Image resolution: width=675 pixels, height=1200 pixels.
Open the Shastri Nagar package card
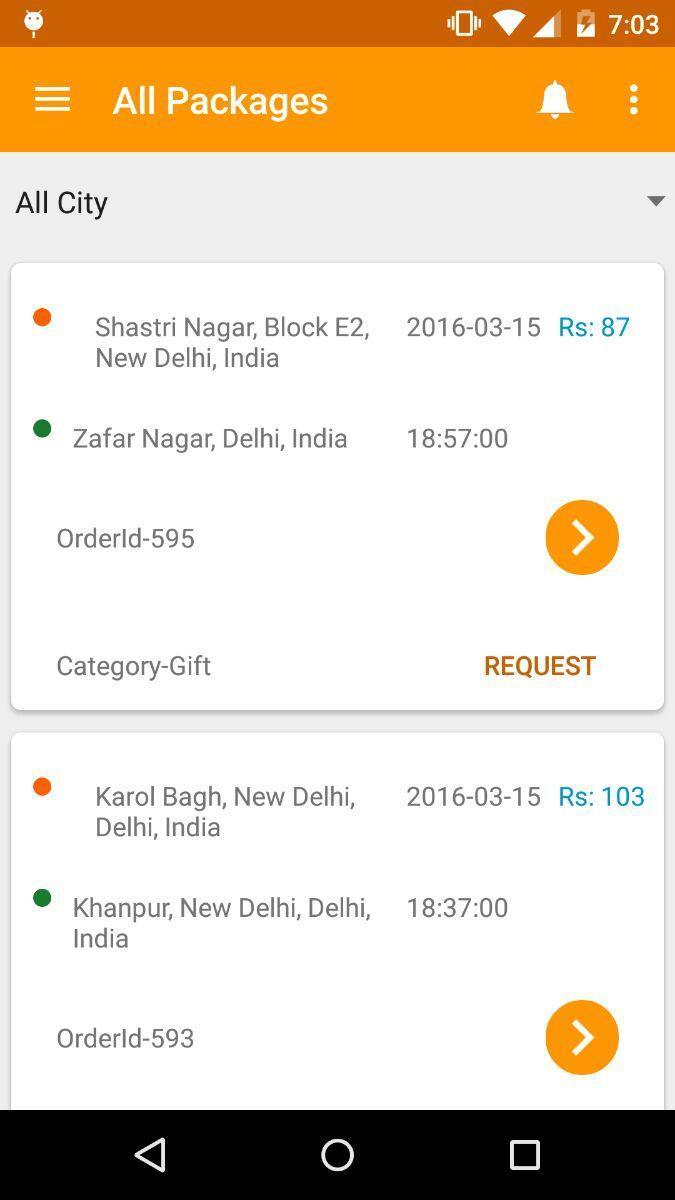(232, 342)
